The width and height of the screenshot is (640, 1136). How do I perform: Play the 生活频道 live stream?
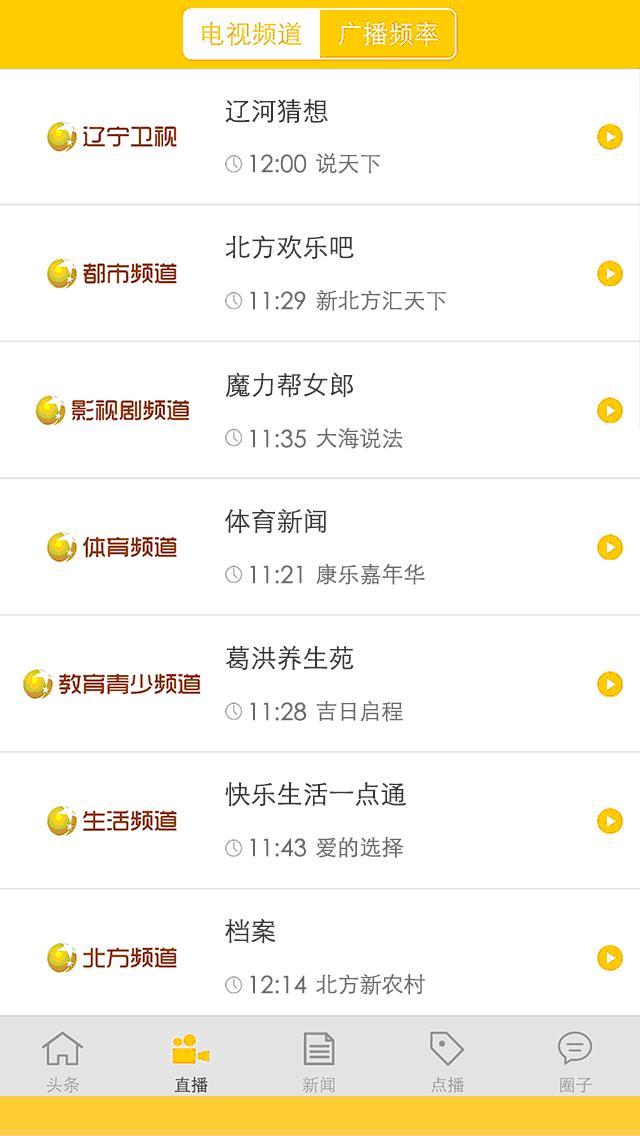click(x=609, y=821)
